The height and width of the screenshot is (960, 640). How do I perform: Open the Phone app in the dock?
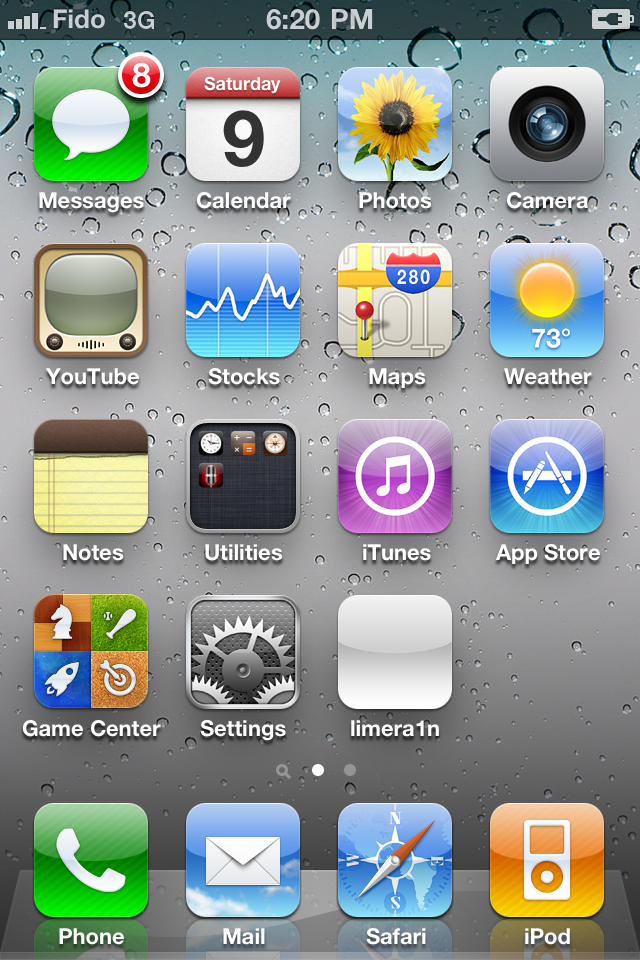(x=91, y=861)
